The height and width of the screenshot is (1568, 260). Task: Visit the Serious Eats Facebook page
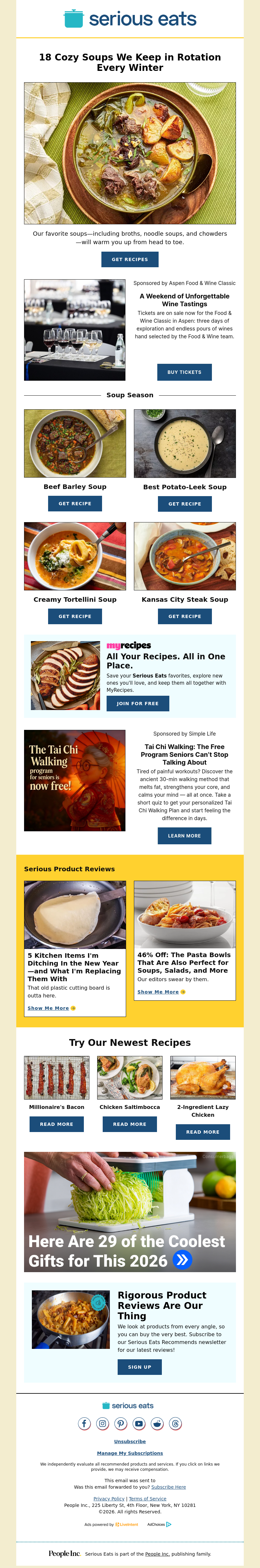84,1423
